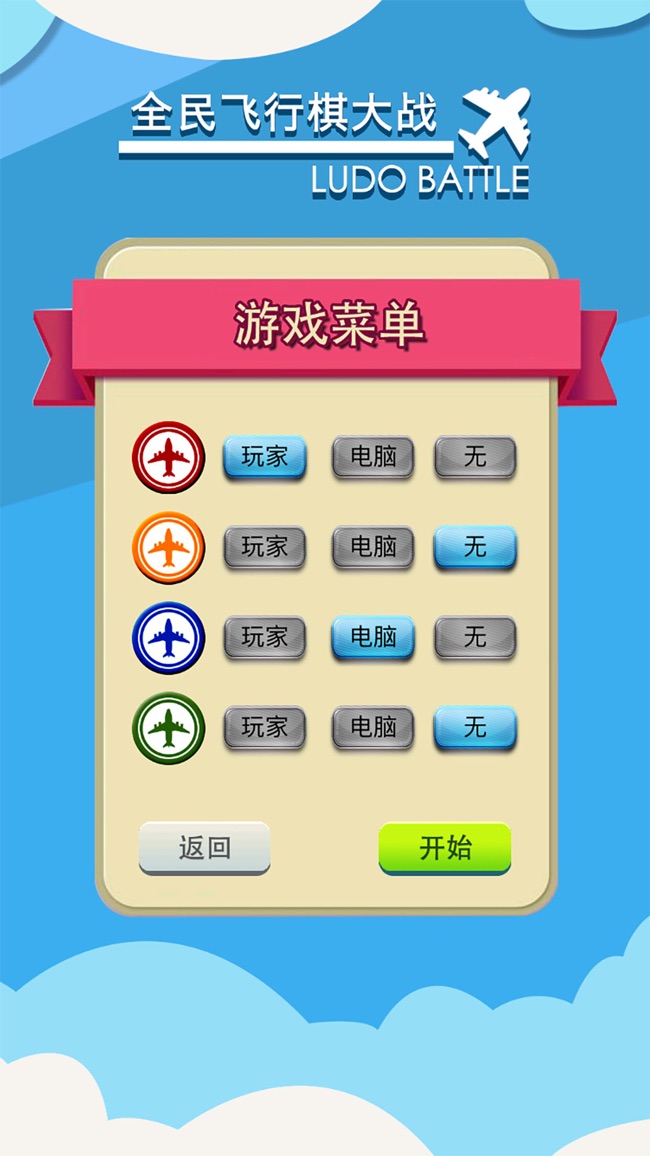
Task: Set green plane to 电脑
Action: point(373,727)
